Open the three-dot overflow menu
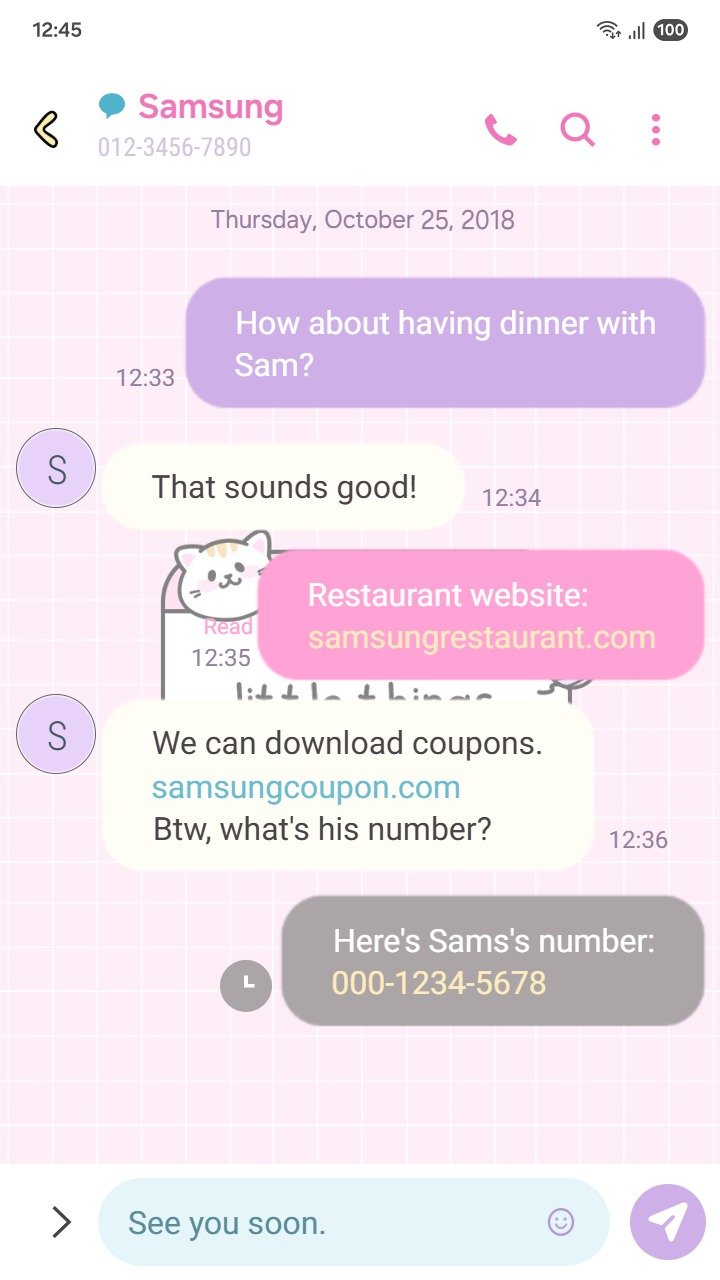720x1280 pixels. [x=655, y=130]
